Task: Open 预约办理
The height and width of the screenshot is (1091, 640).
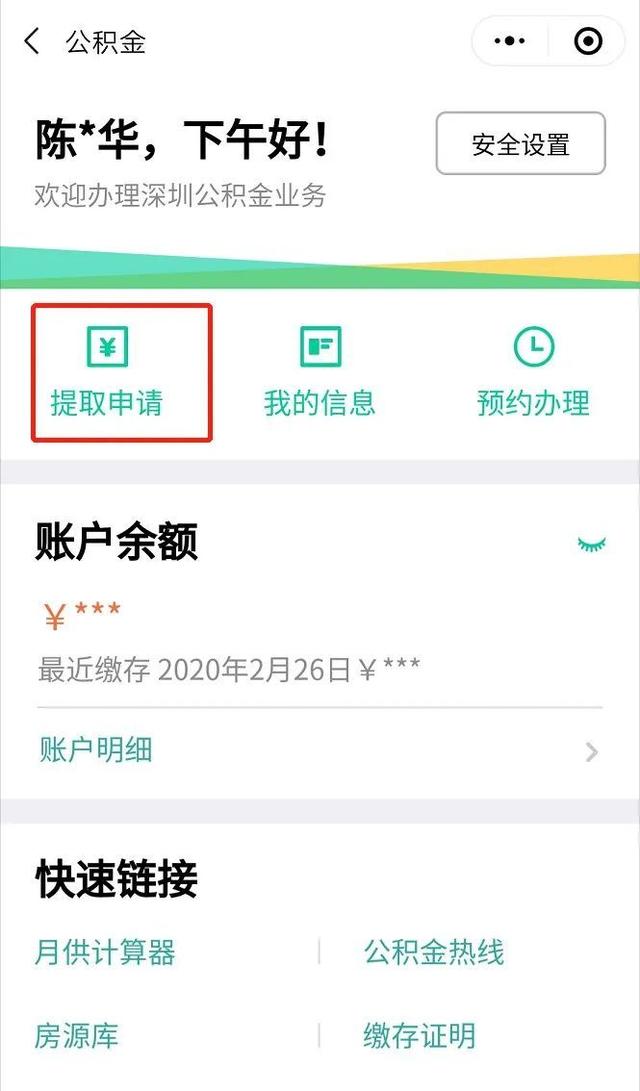Action: point(533,374)
